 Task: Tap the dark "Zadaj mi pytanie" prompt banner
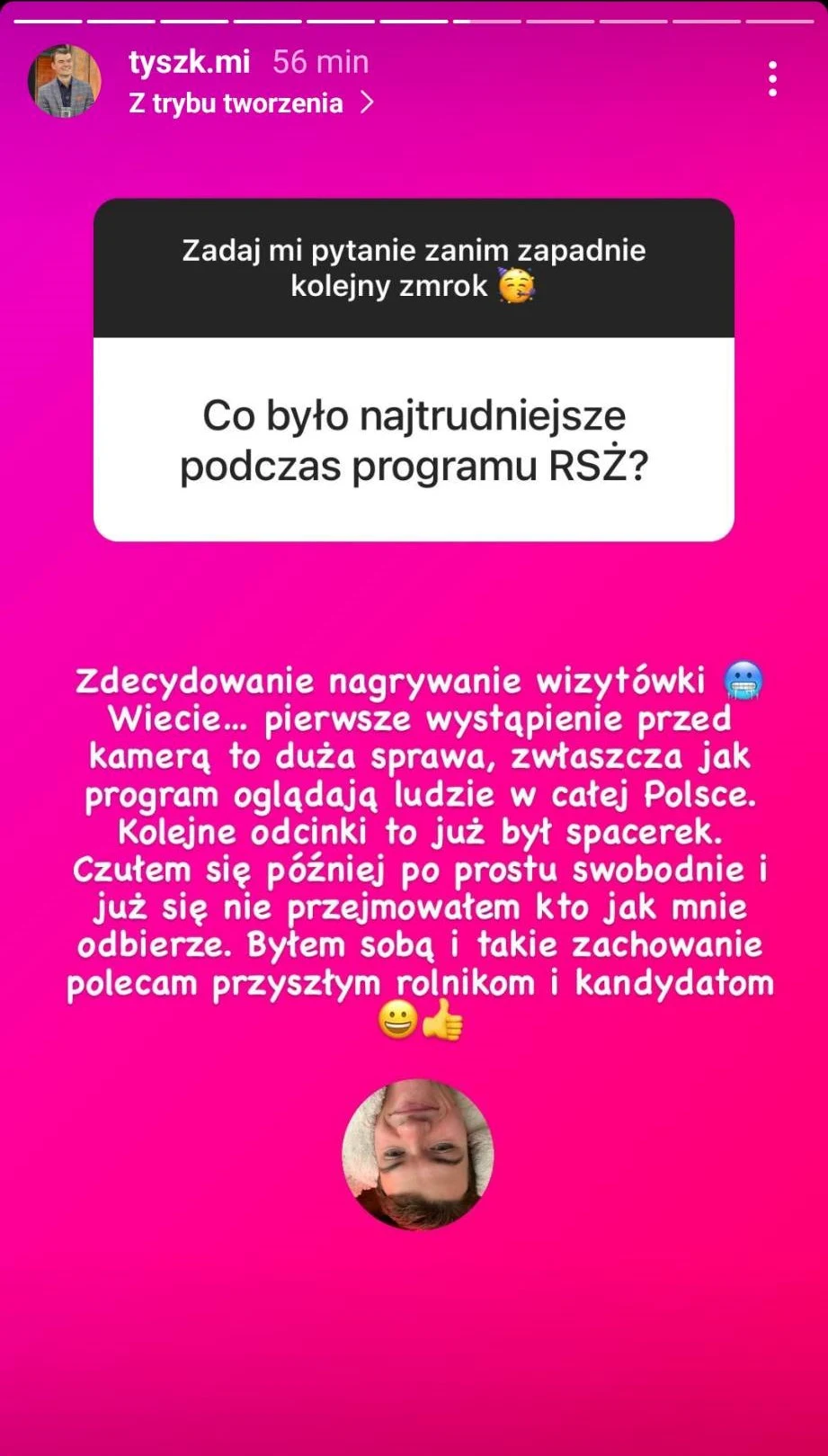[x=414, y=268]
